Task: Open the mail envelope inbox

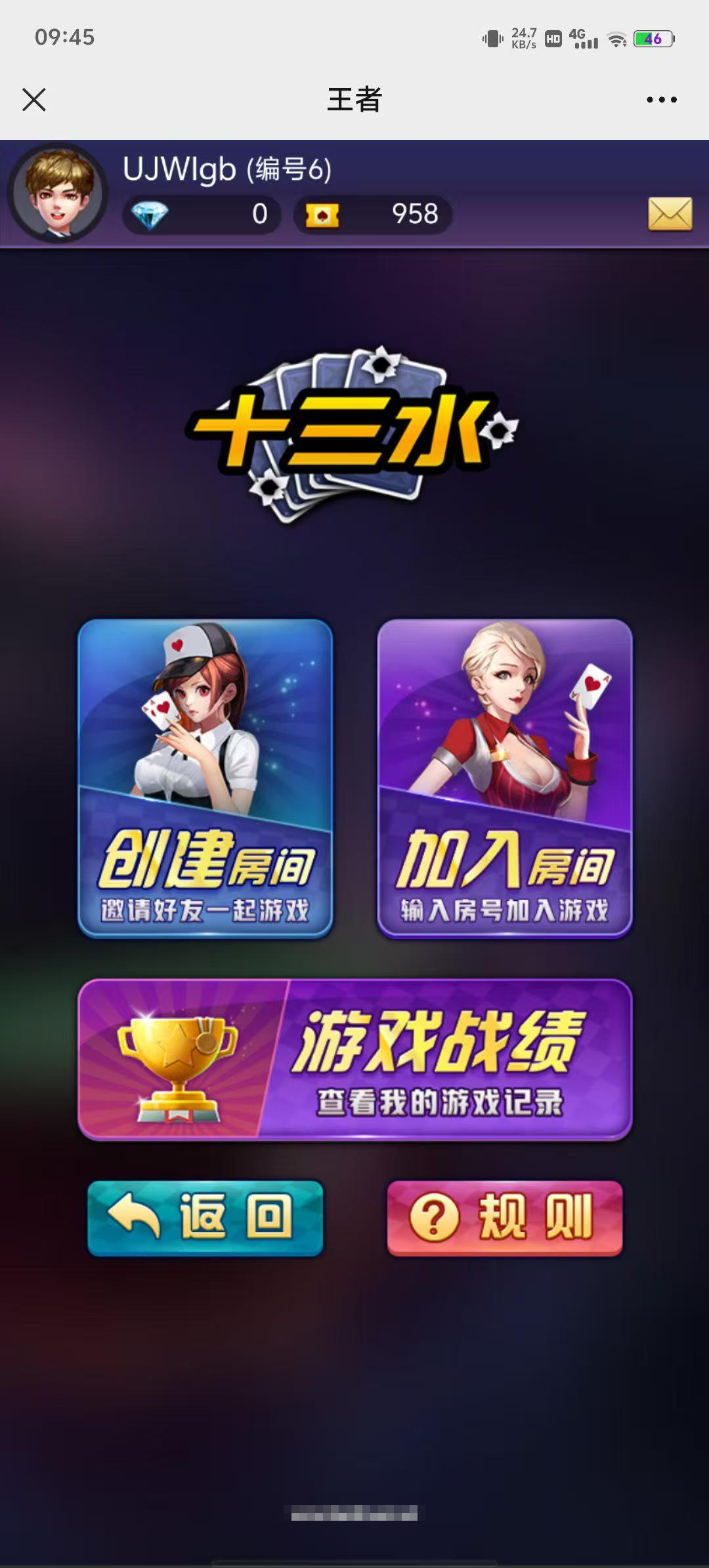Action: pyautogui.click(x=670, y=213)
